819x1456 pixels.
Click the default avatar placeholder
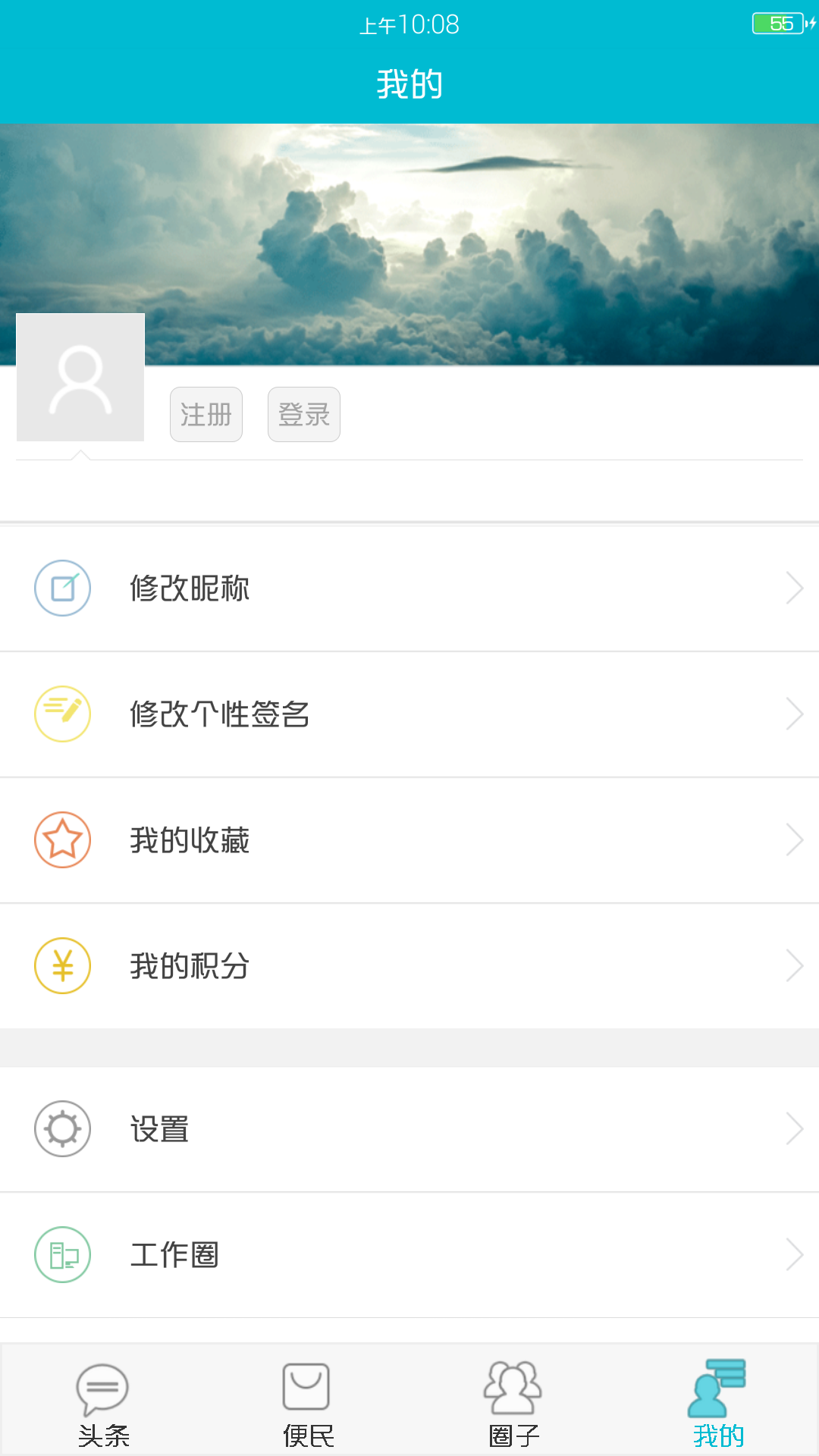click(80, 377)
